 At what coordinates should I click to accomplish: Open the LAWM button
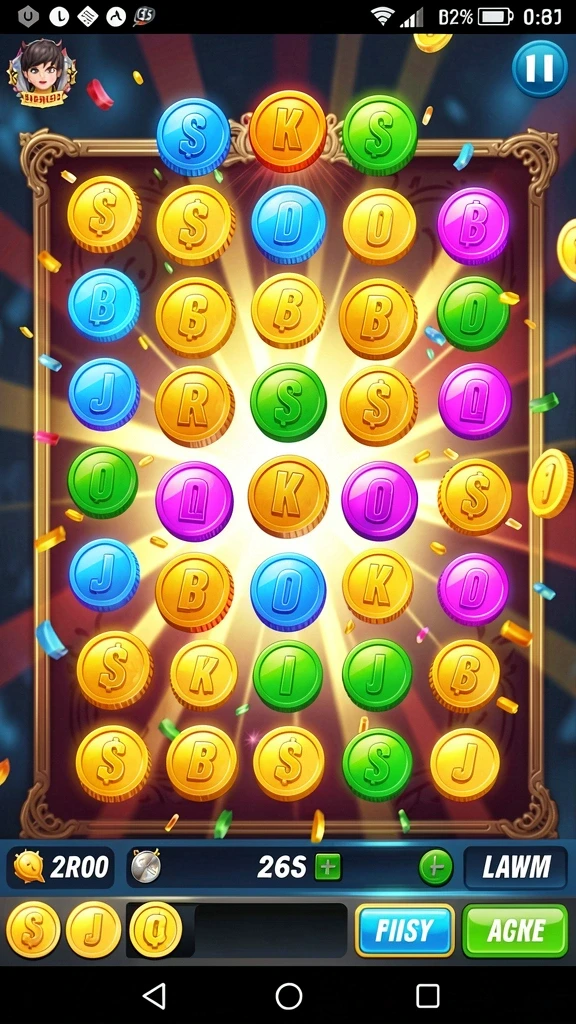coord(515,867)
